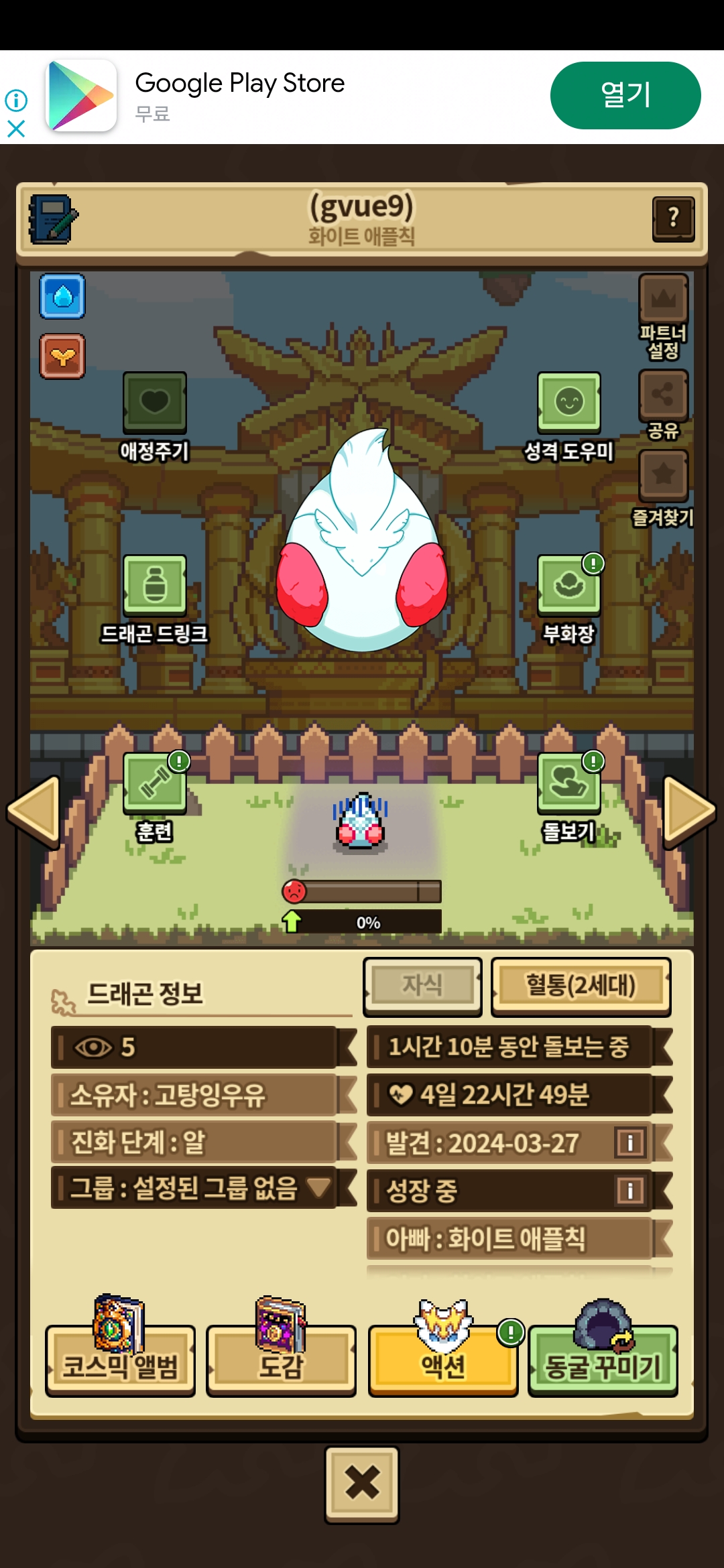View 혈통(2세대) lineage
Image resolution: width=724 pixels, height=1568 pixels.
pos(581,986)
